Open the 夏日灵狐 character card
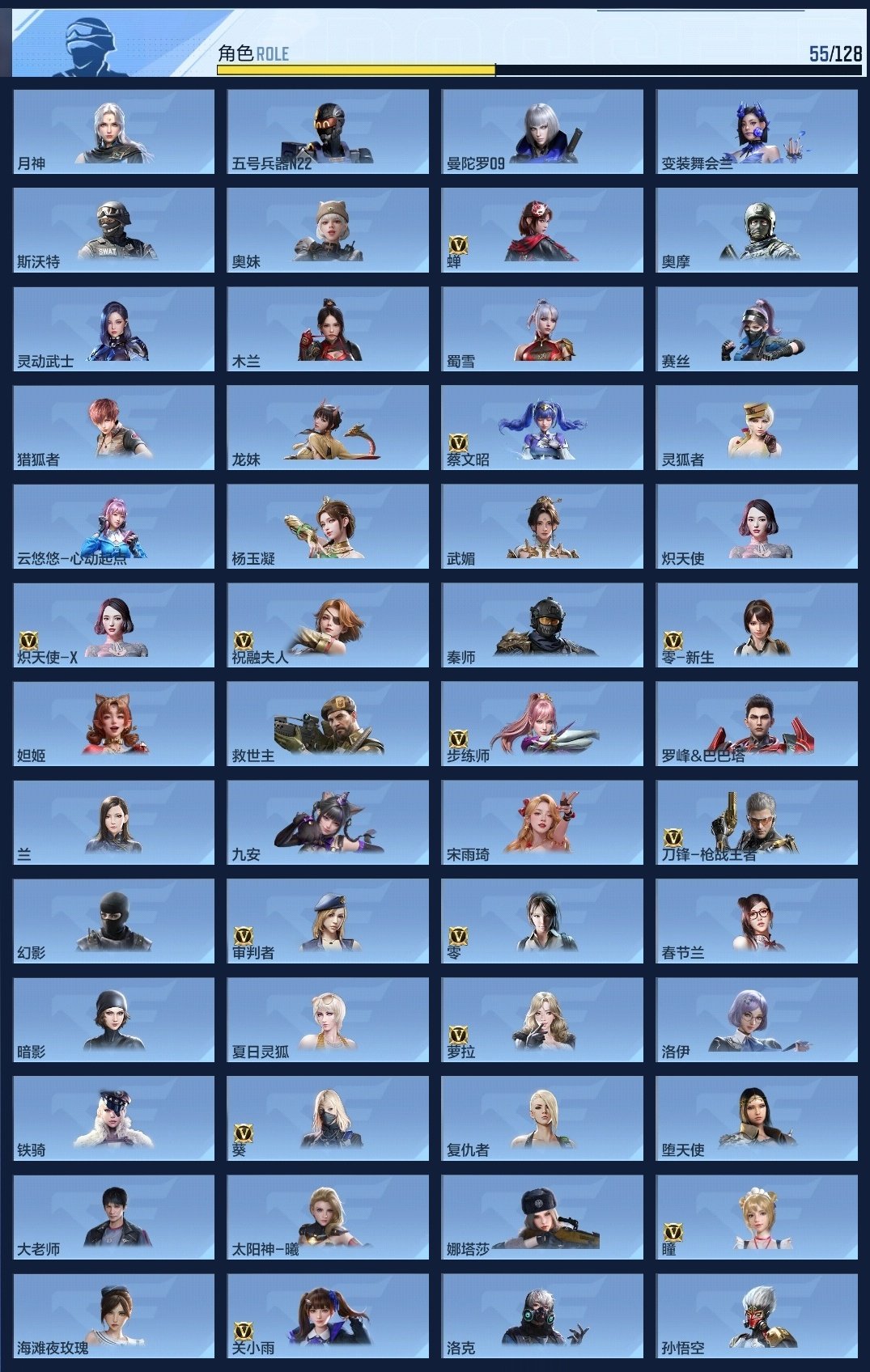This screenshot has height=1372, width=870. click(x=328, y=1019)
